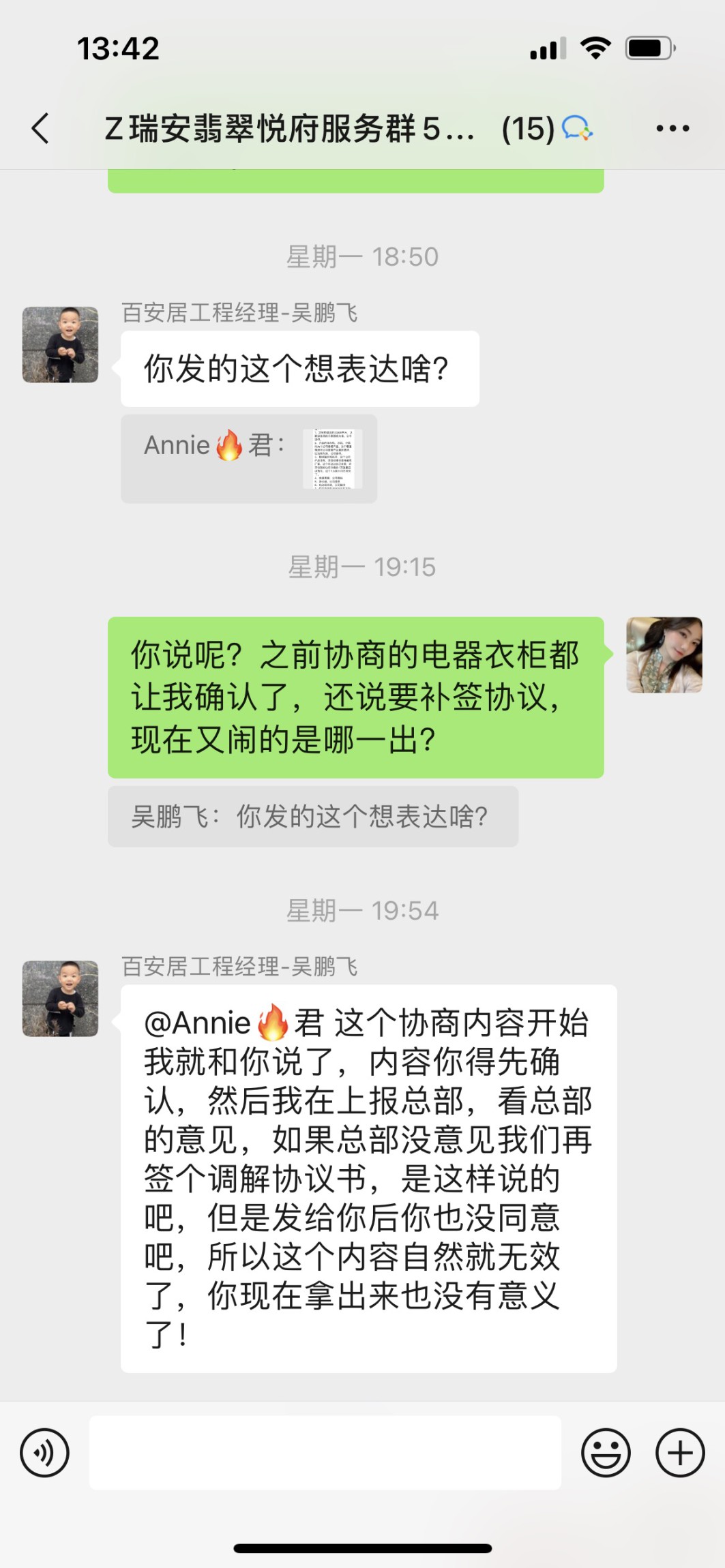725x1568 pixels.
Task: View 吴鹏飞's avatar at the 18:50 message
Action: pos(60,344)
